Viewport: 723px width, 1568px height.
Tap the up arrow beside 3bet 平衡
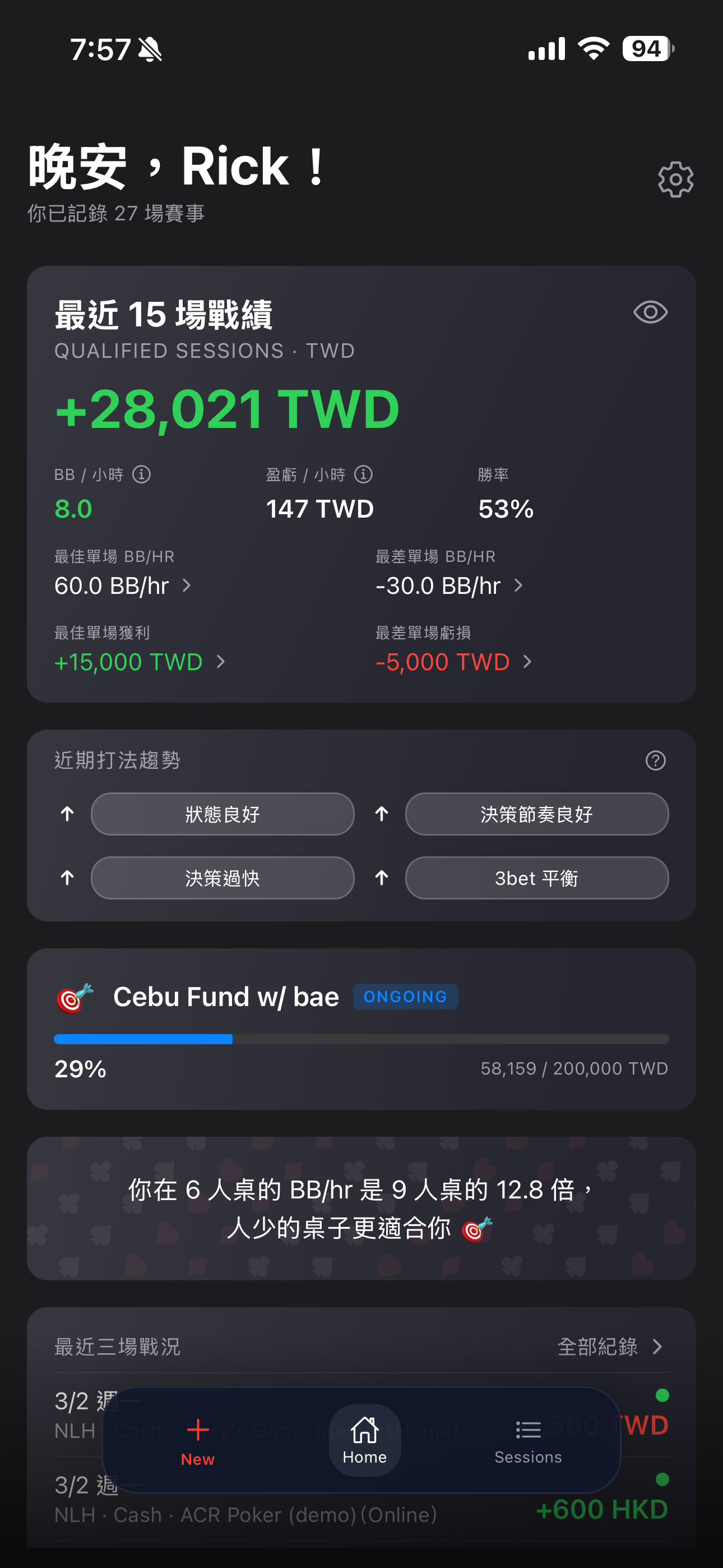[x=381, y=878]
